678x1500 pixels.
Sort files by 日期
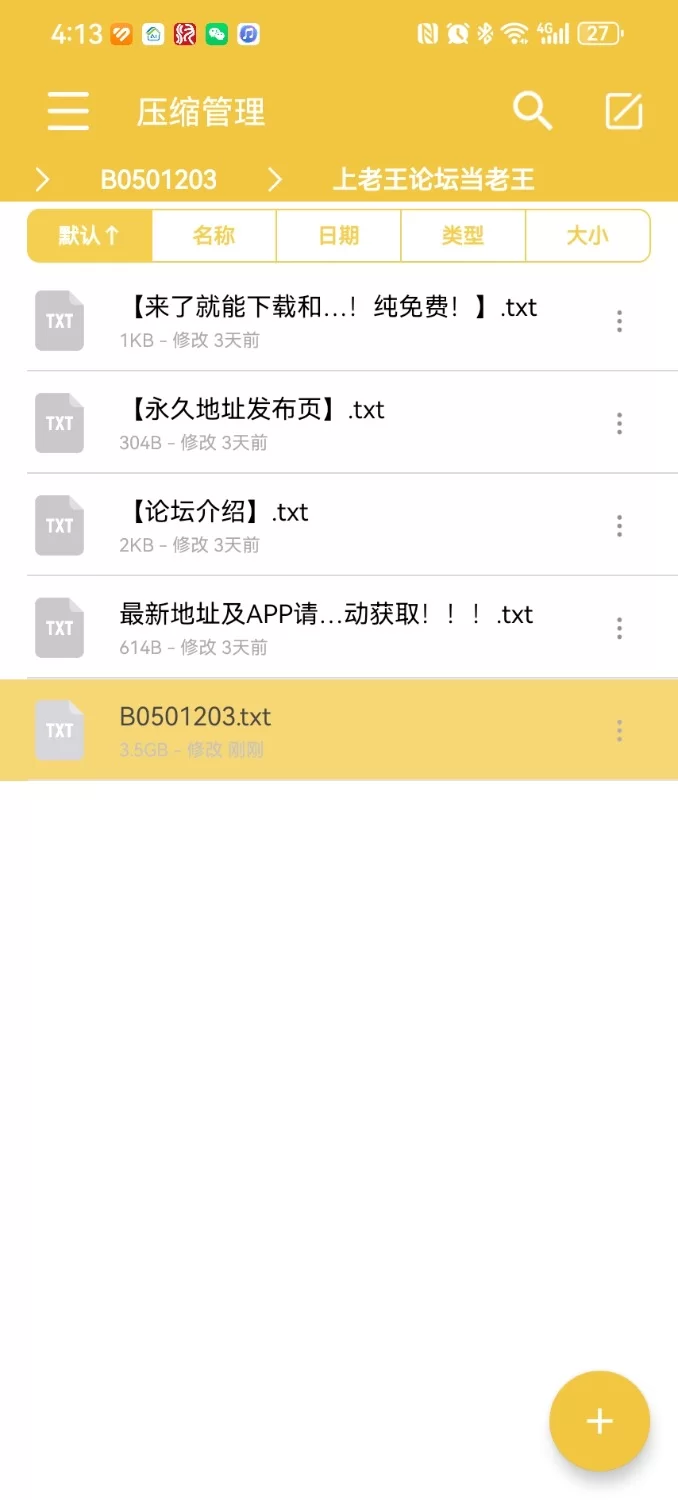(338, 236)
